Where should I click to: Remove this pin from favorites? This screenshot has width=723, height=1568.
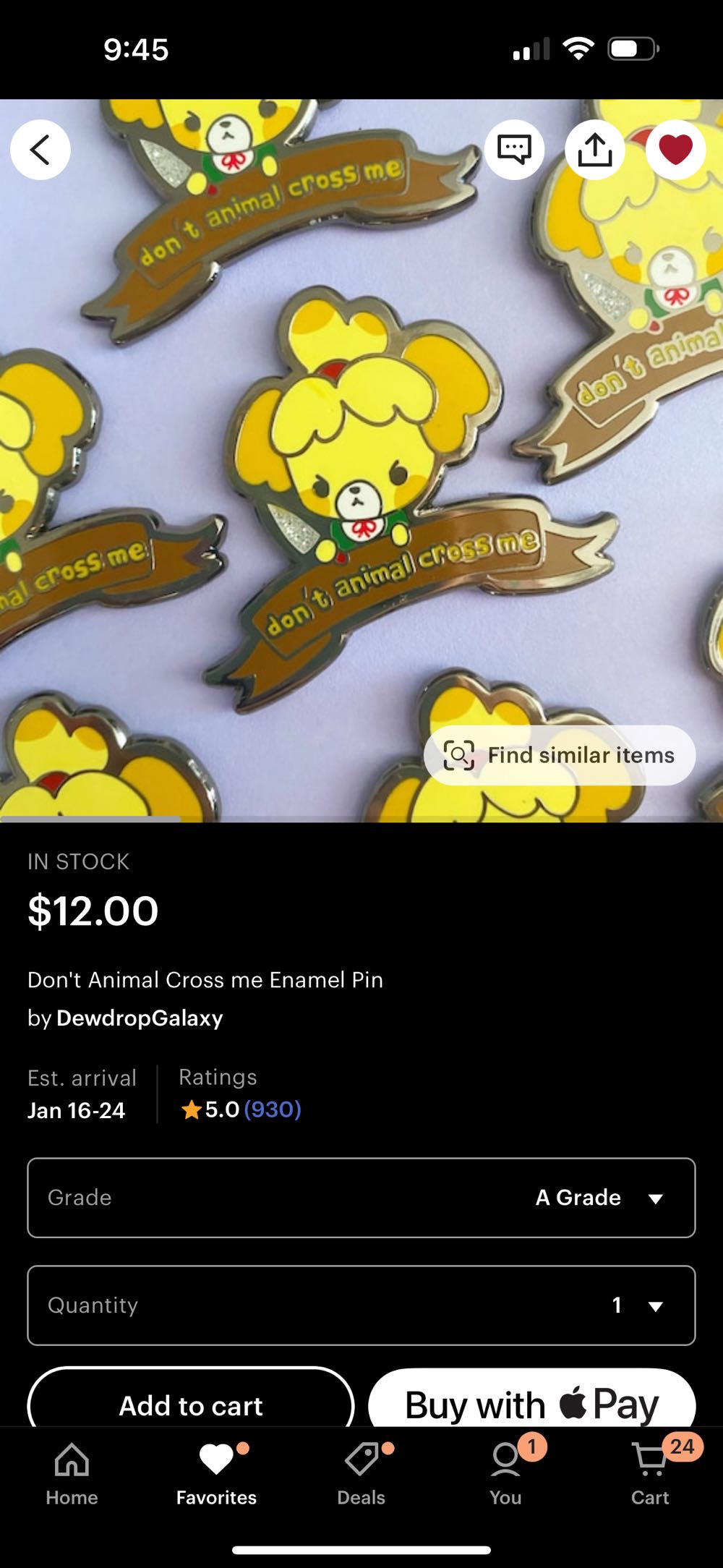pos(675,150)
